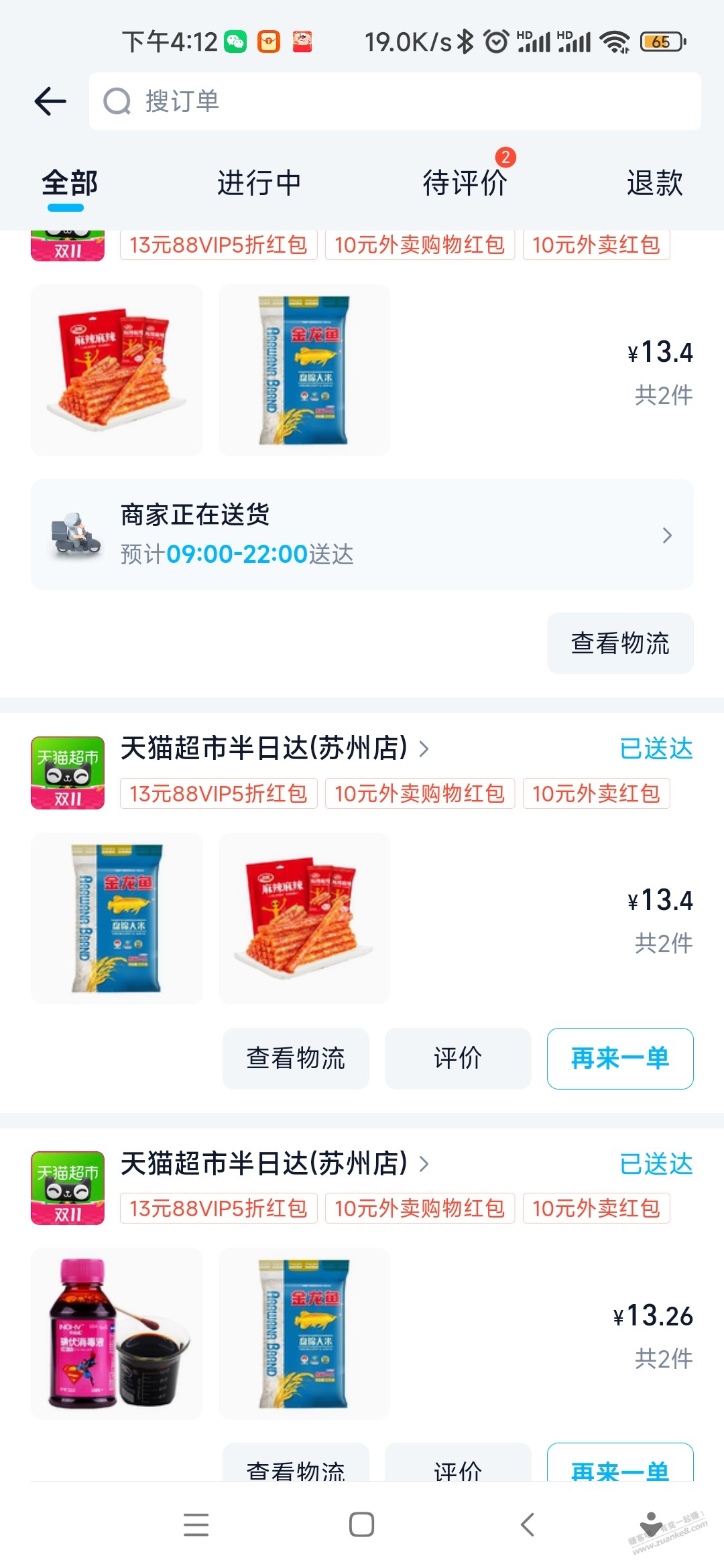724x1568 pixels.
Task: Go back using the header arrow
Action: pos(50,101)
